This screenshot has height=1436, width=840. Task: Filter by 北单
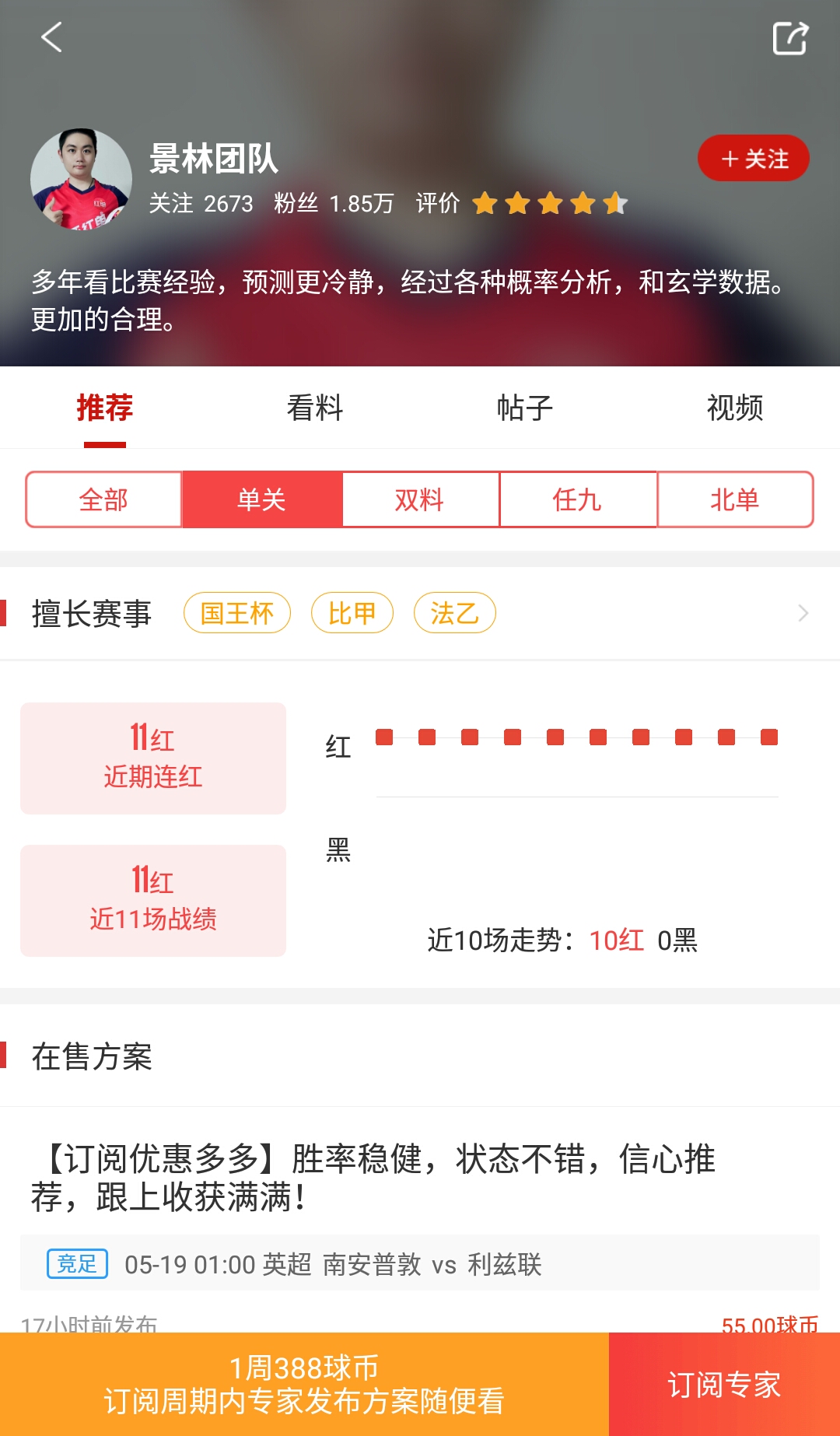pos(734,499)
